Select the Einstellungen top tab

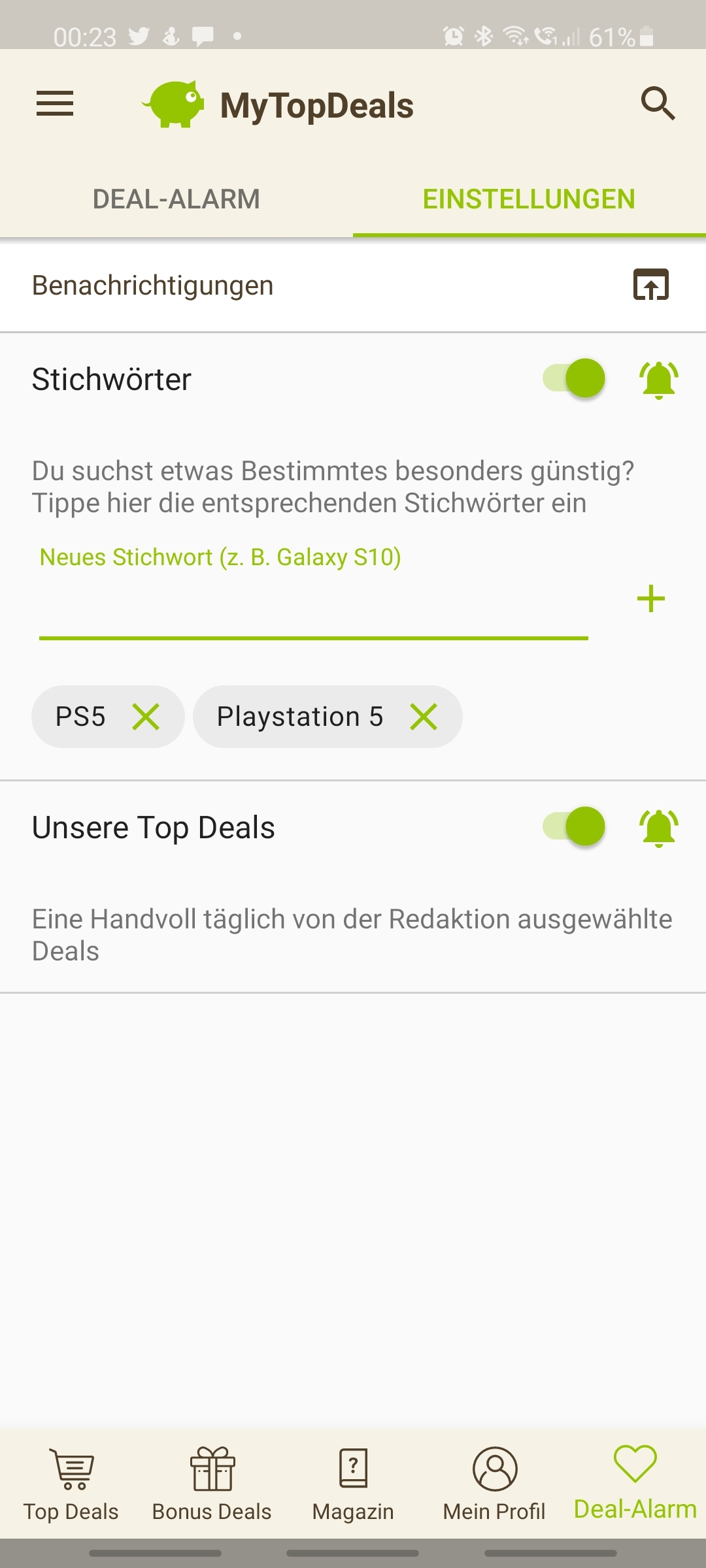529,199
